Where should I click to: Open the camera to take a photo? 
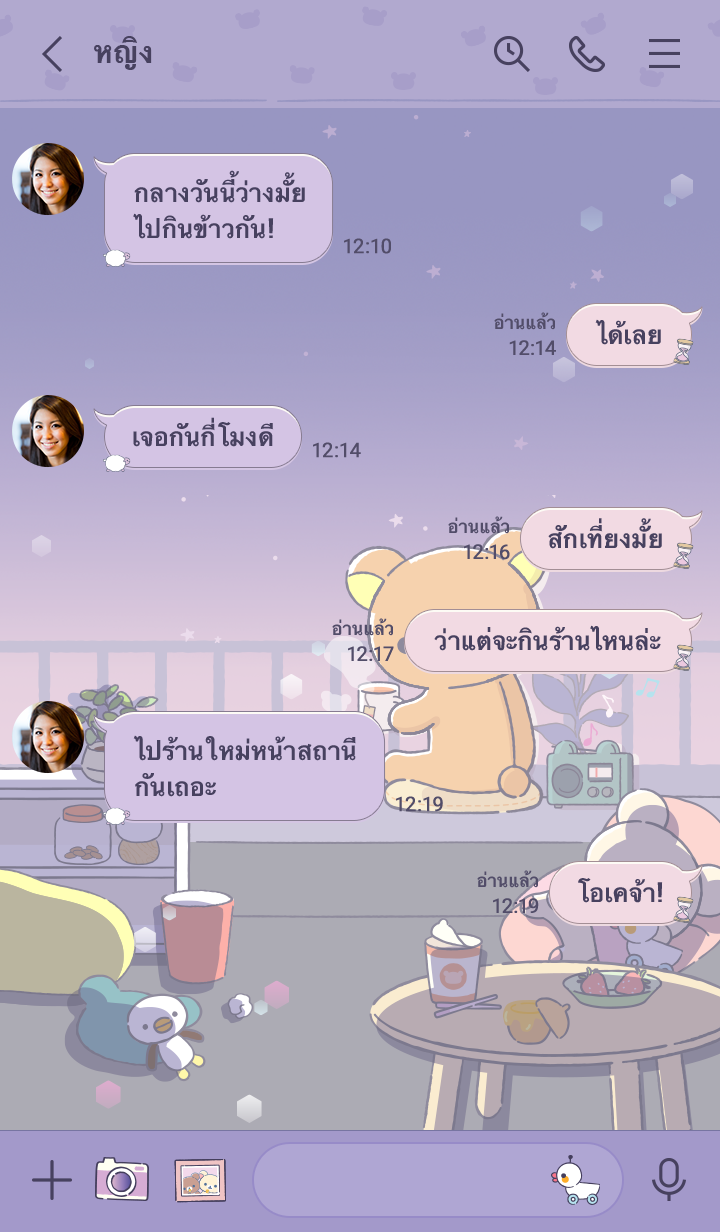coord(122,1180)
